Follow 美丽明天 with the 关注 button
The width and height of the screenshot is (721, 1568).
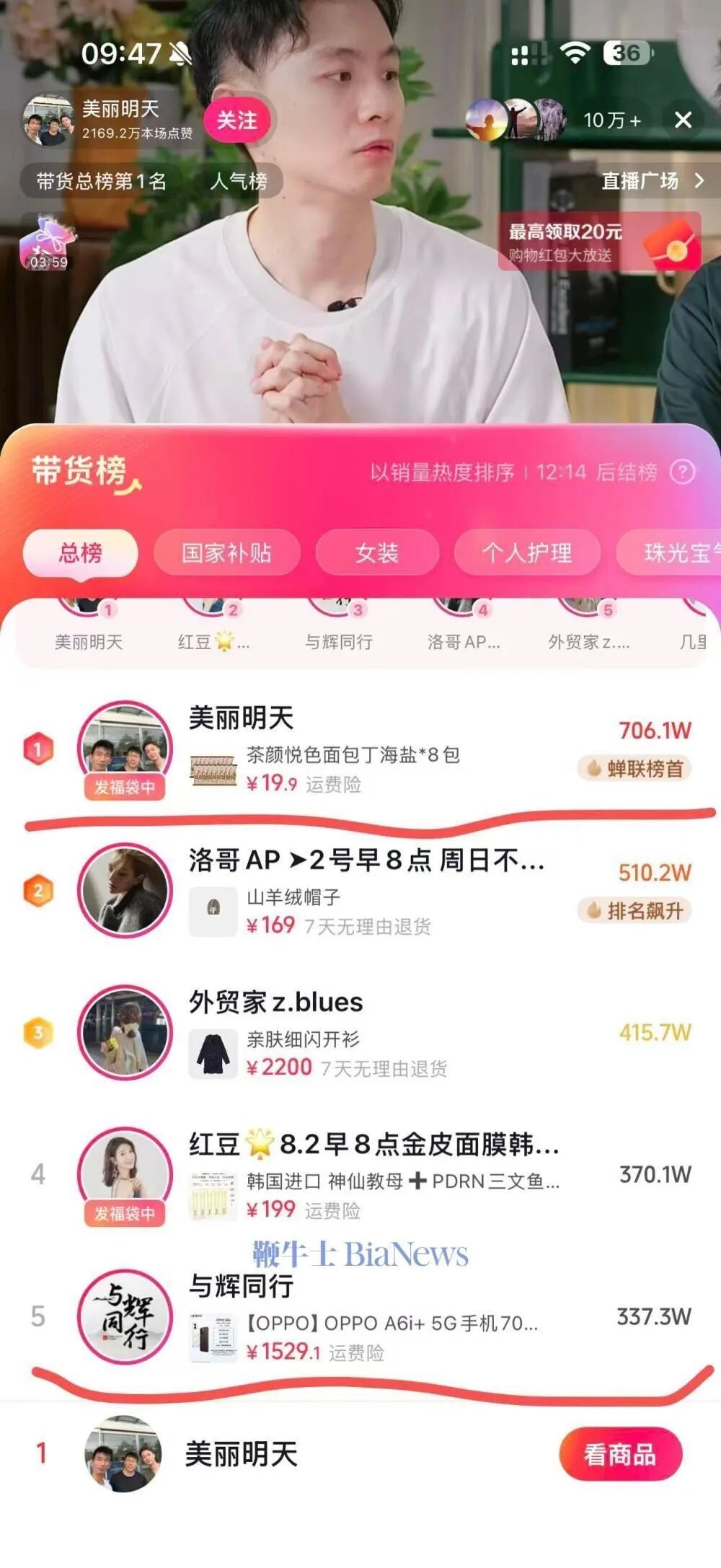(x=236, y=120)
